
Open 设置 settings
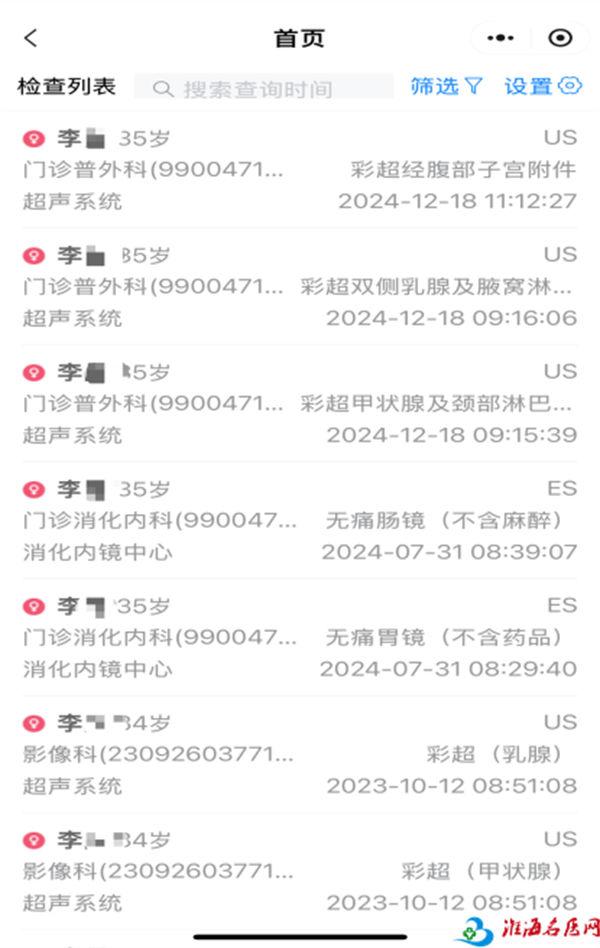click(x=542, y=86)
